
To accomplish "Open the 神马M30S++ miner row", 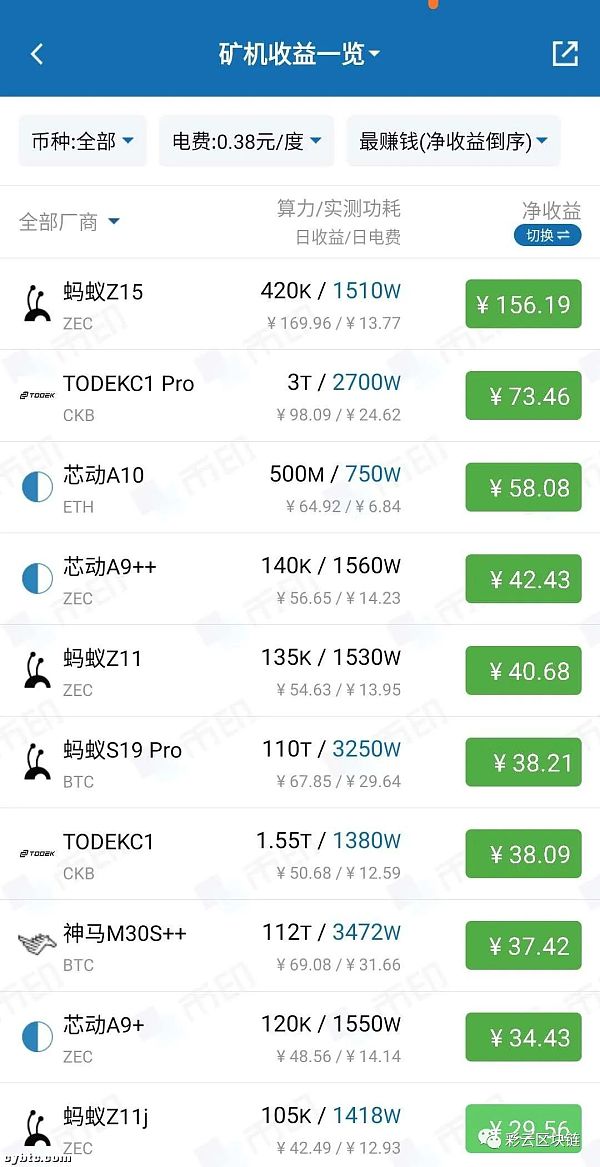I will click(x=300, y=944).
